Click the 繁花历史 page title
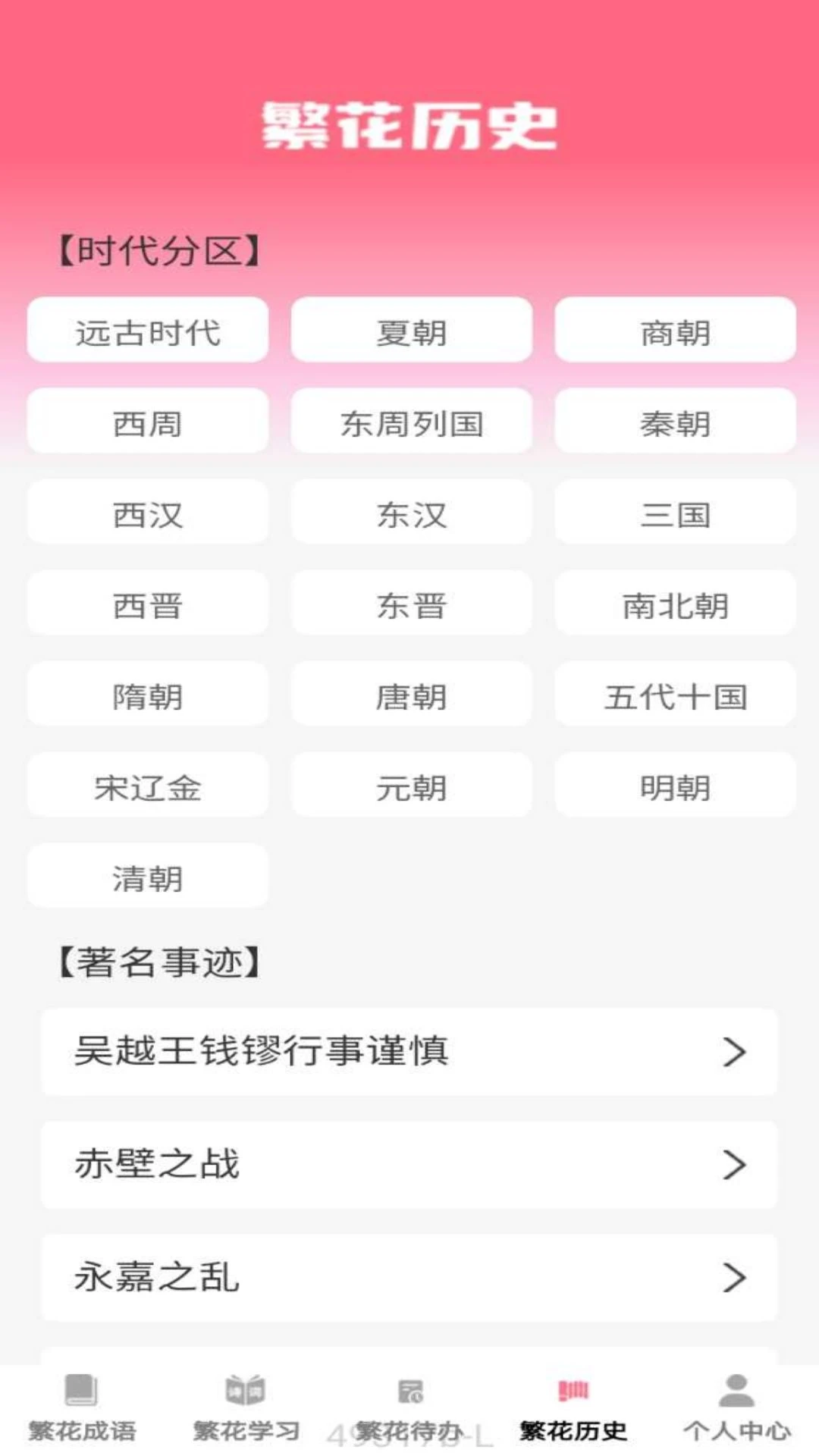The width and height of the screenshot is (819, 1456). (x=409, y=125)
